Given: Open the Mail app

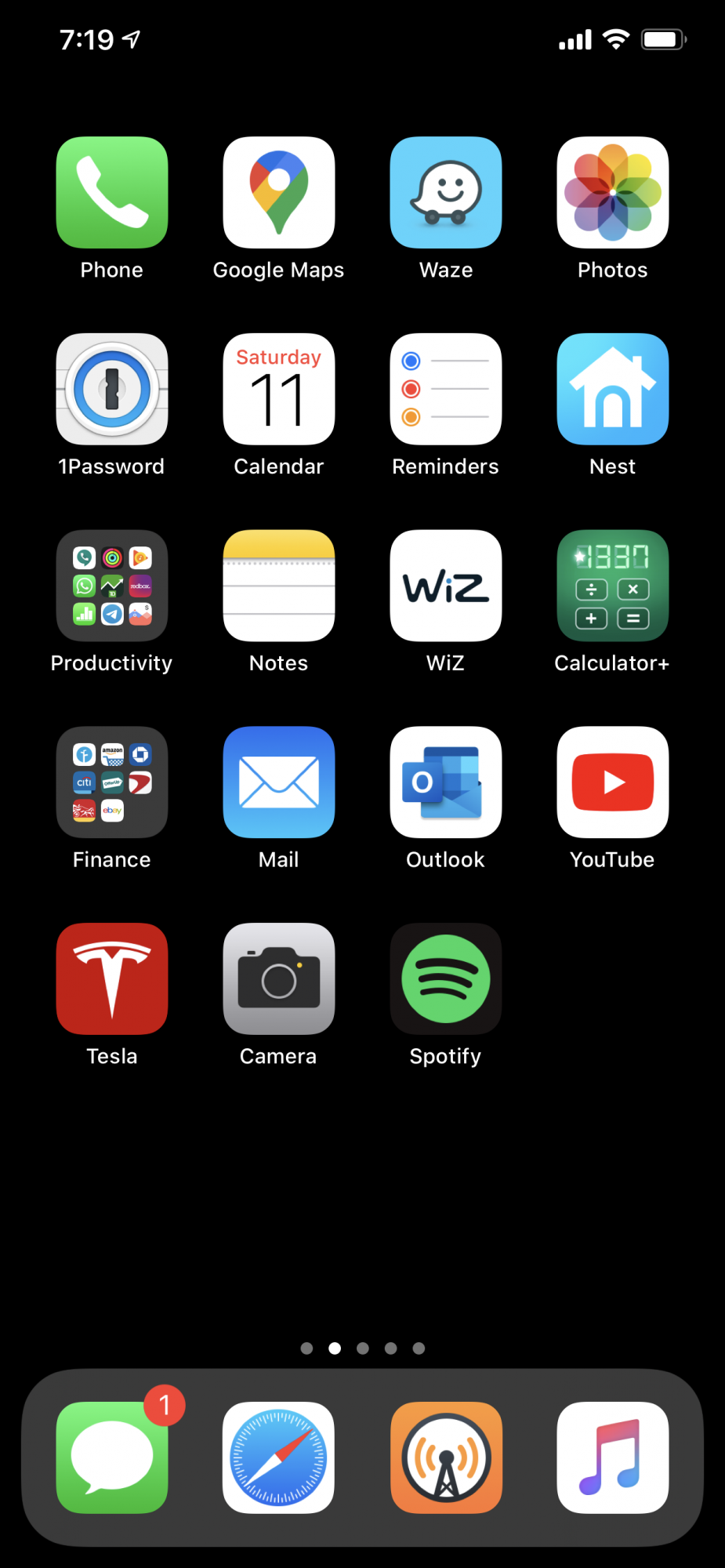Looking at the screenshot, I should click(279, 782).
